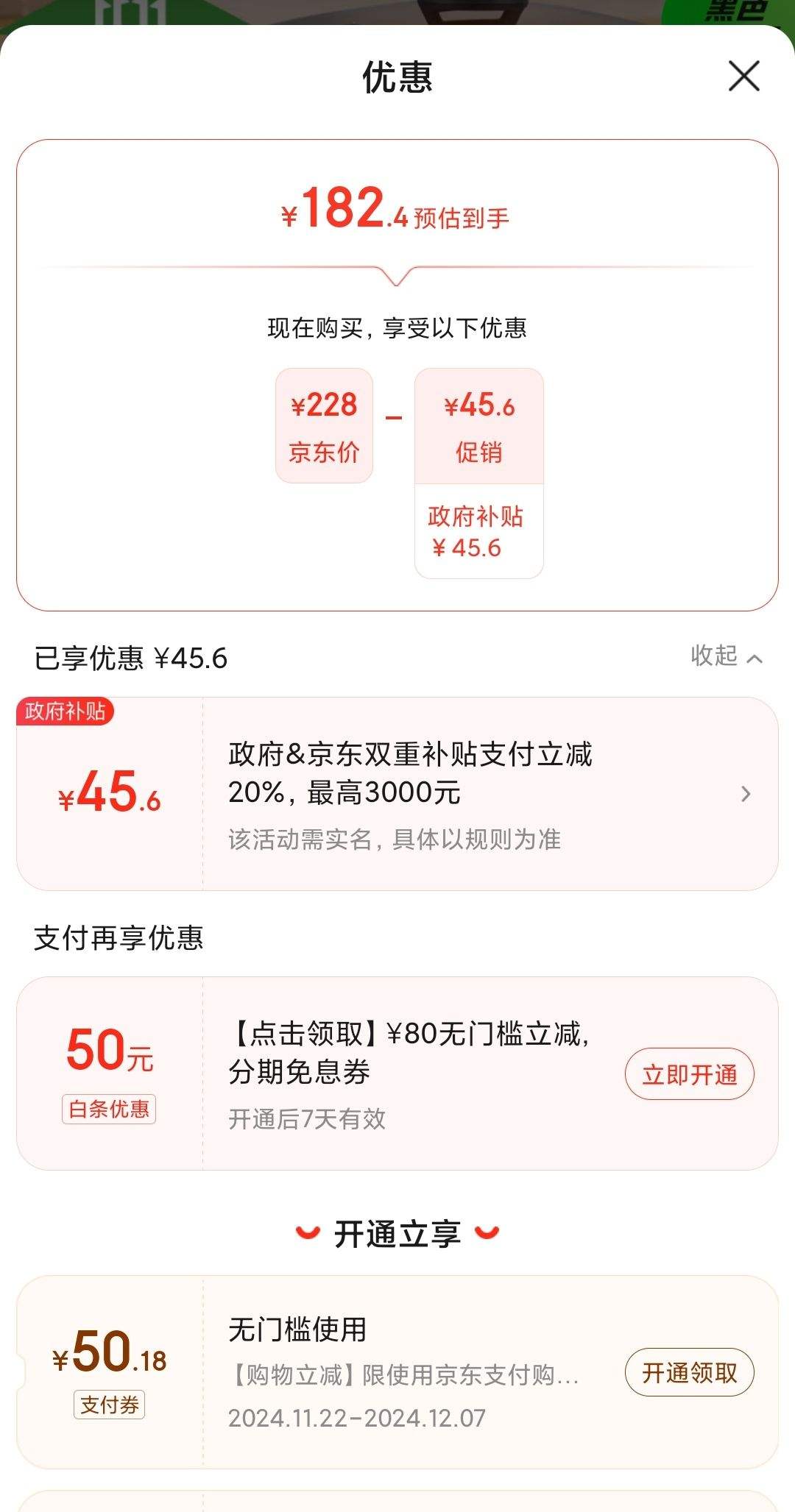
Task: Click the 政府补贴 ¥45.6 sub-chip
Action: coord(480,531)
